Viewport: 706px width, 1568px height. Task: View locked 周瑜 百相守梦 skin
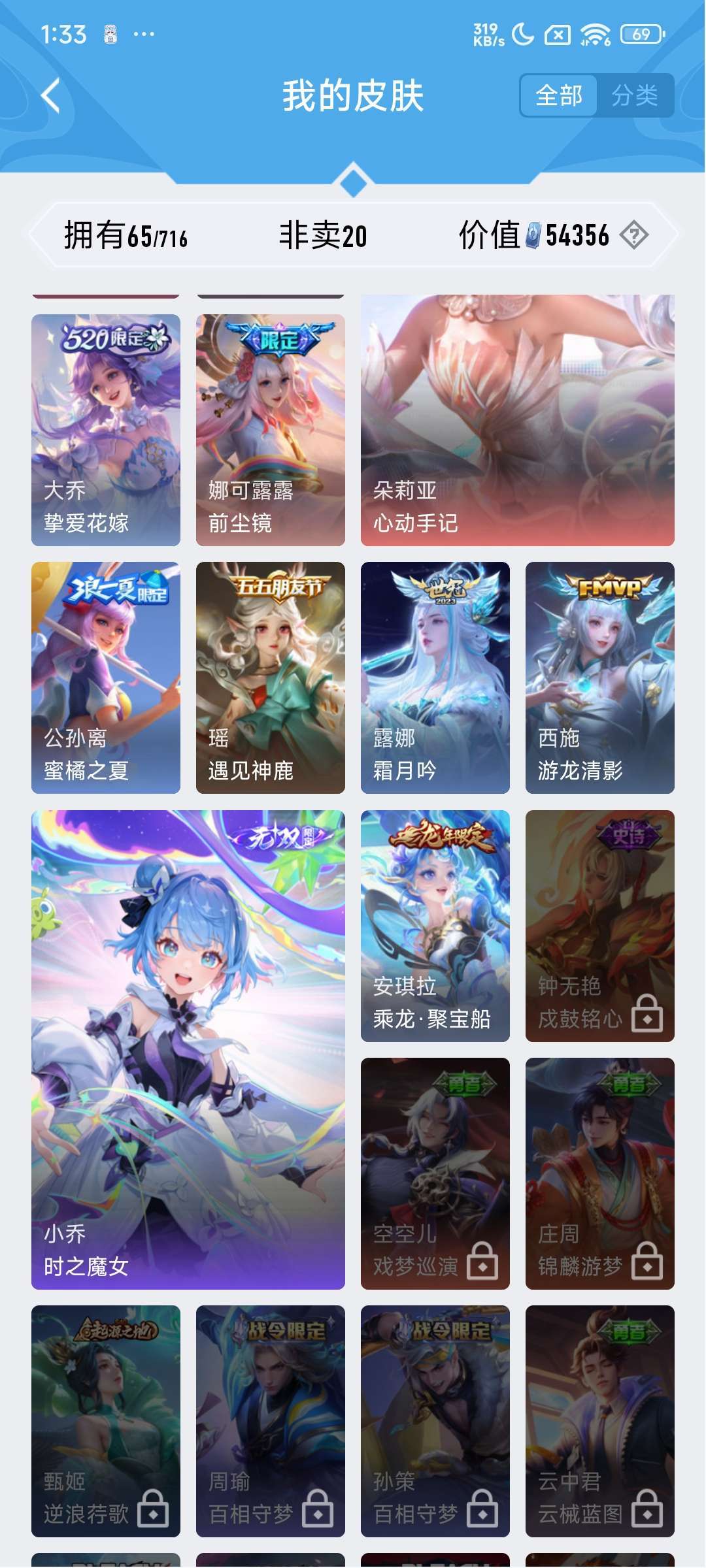click(271, 1421)
